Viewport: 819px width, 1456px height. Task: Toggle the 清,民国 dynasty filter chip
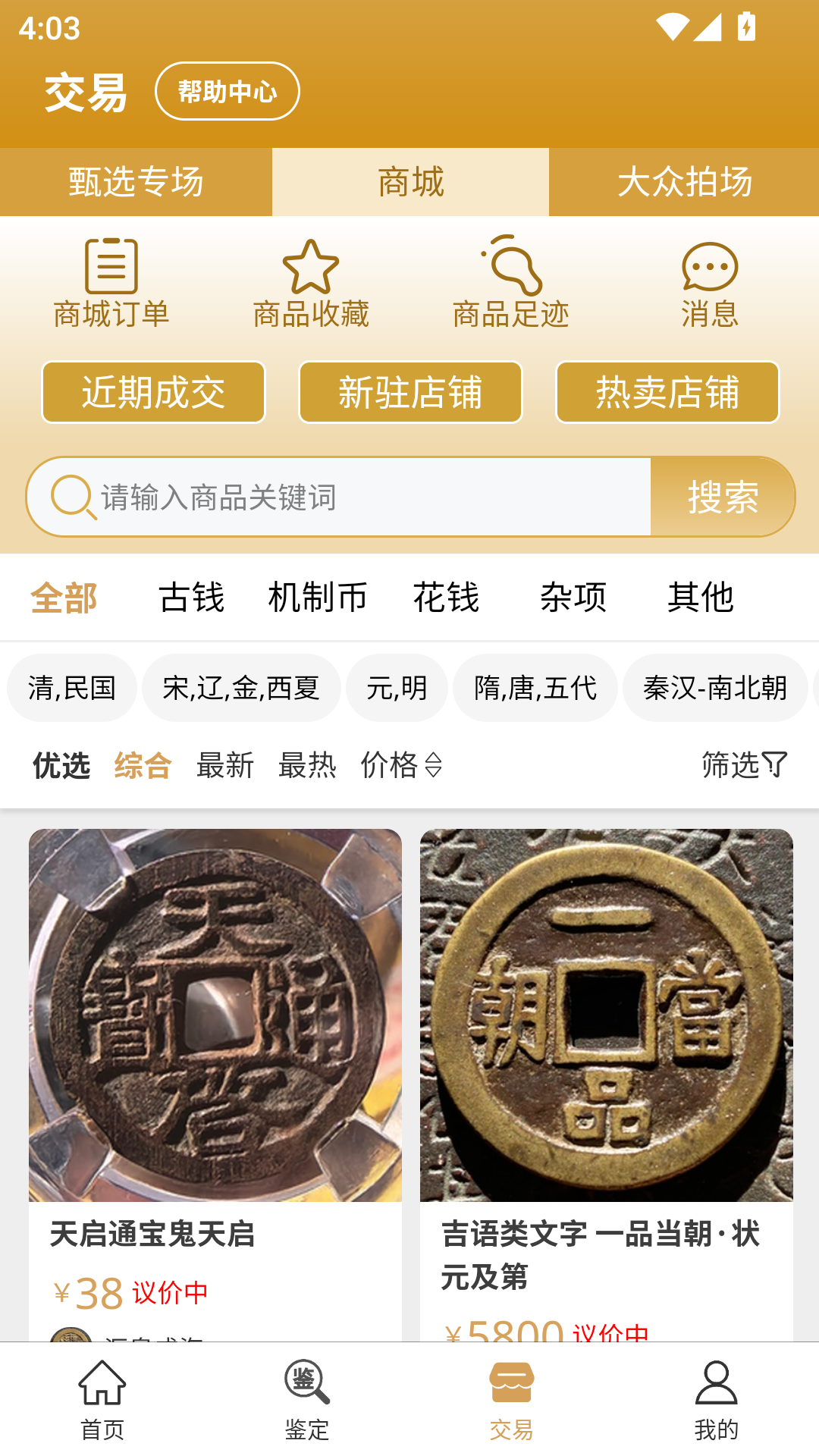(x=72, y=687)
